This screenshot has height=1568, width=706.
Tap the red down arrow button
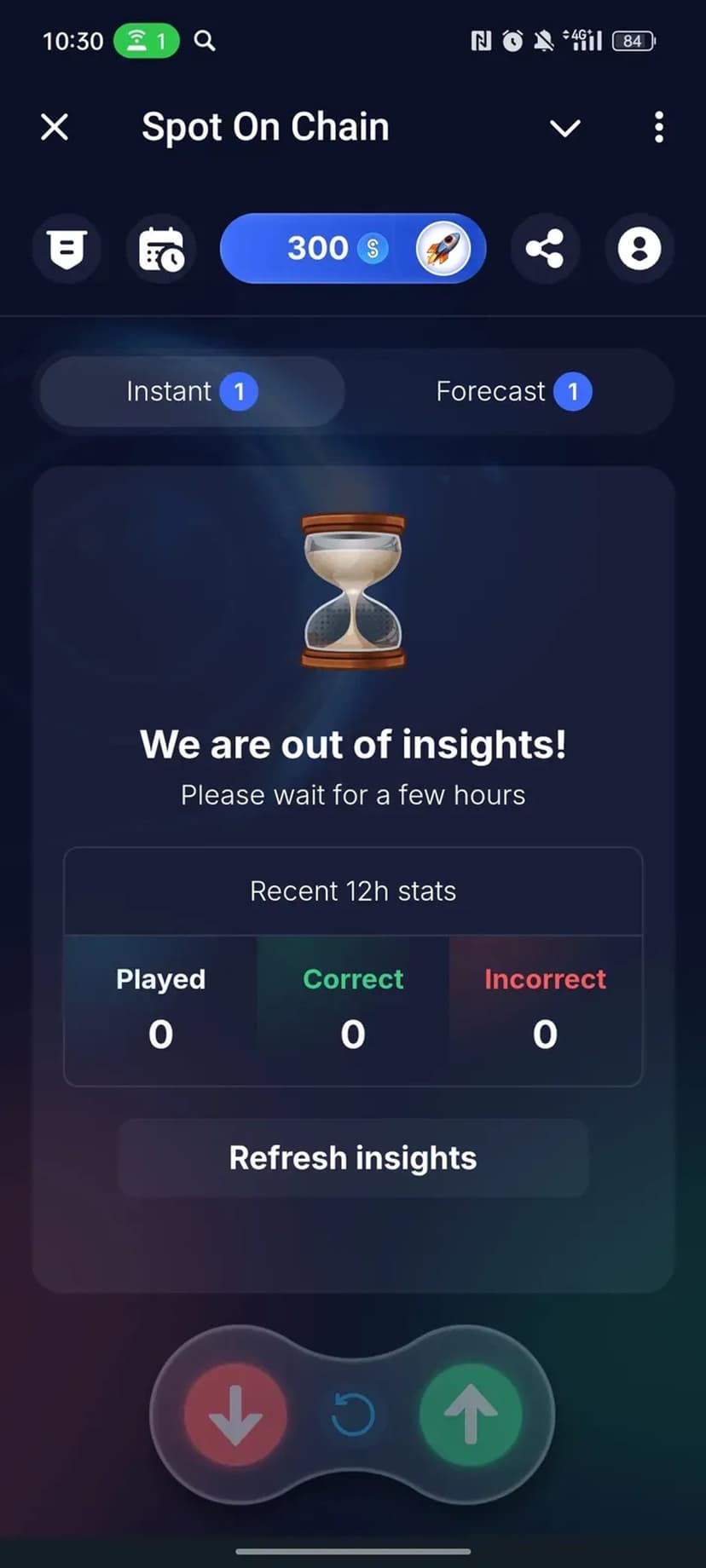(235, 1415)
